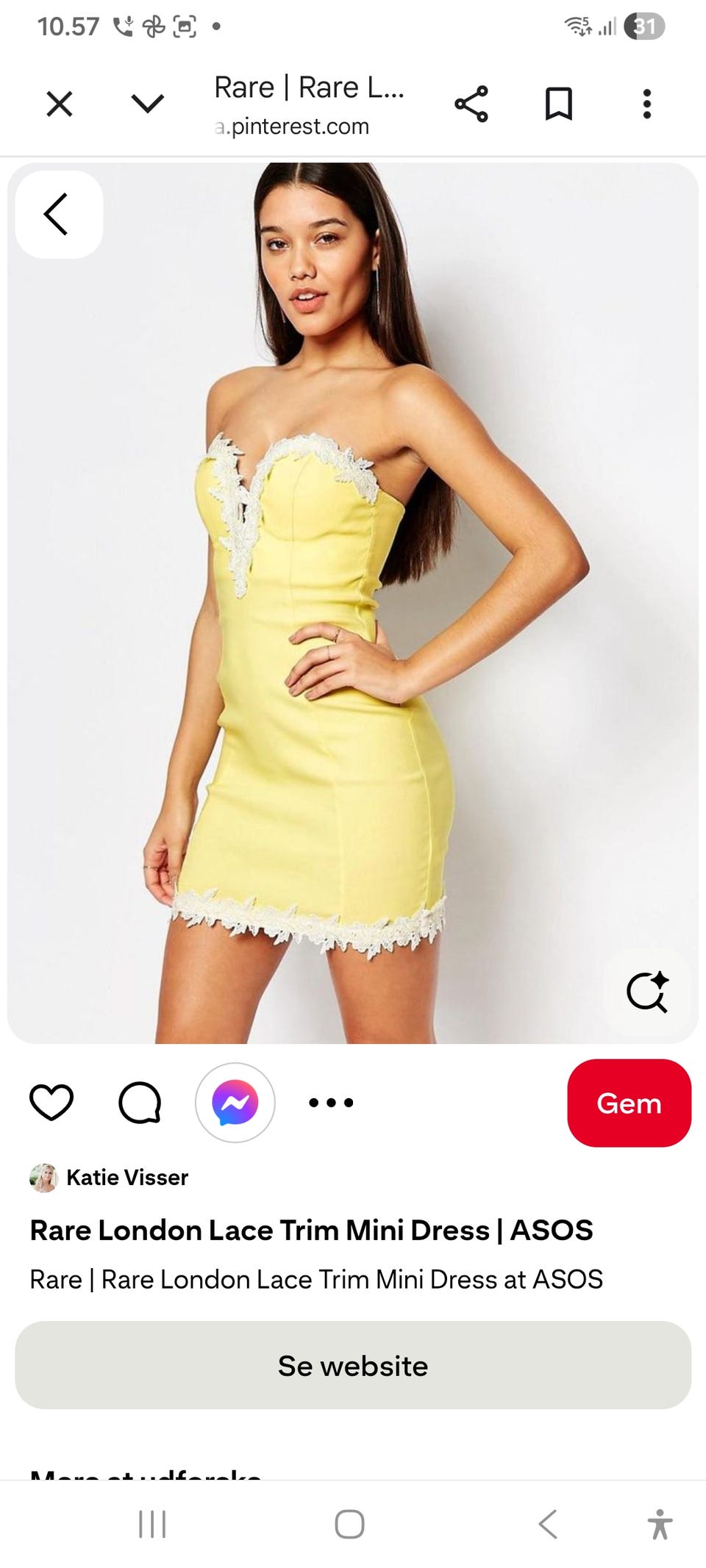Open more options with three dots
Image resolution: width=706 pixels, height=1568 pixels.
point(331,1103)
